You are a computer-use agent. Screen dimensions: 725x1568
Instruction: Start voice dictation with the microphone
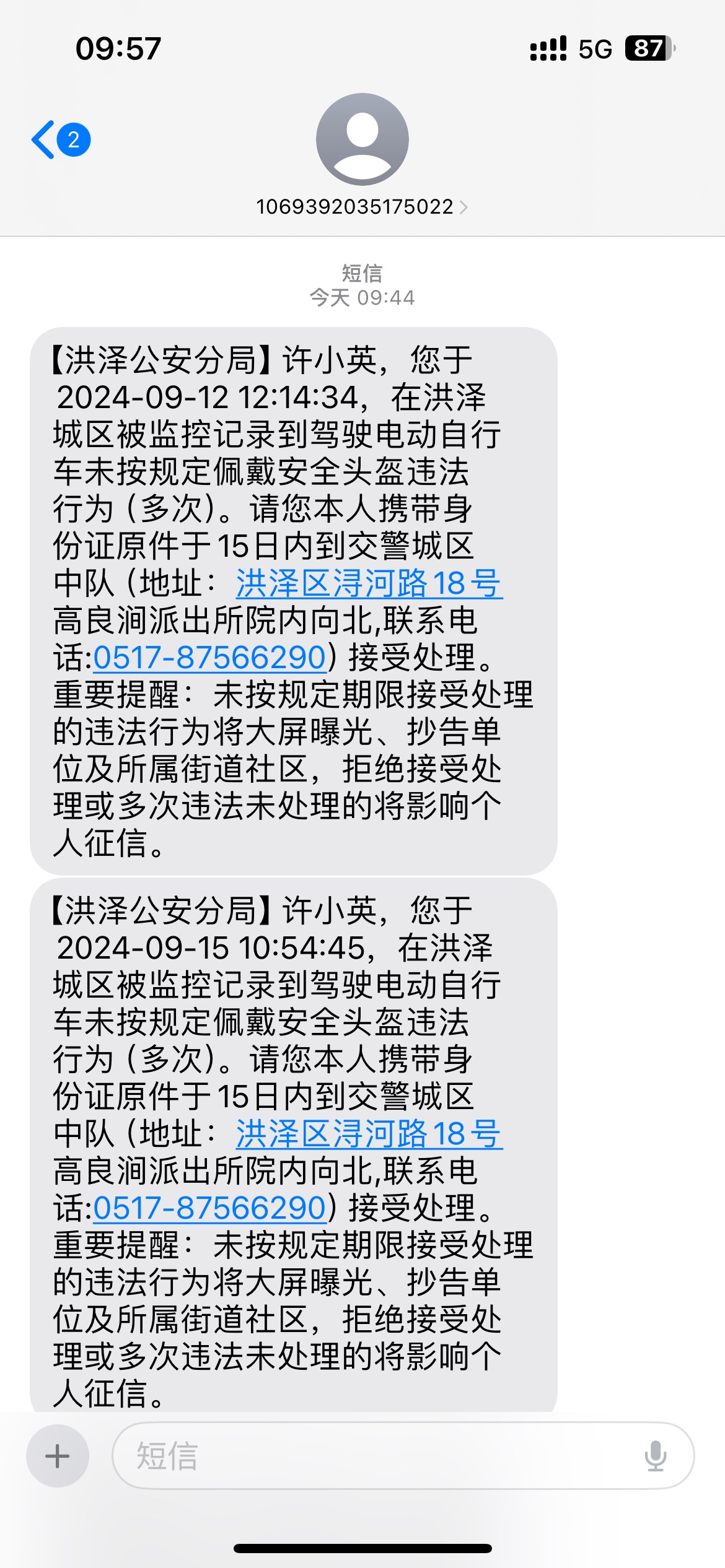pos(655,1456)
